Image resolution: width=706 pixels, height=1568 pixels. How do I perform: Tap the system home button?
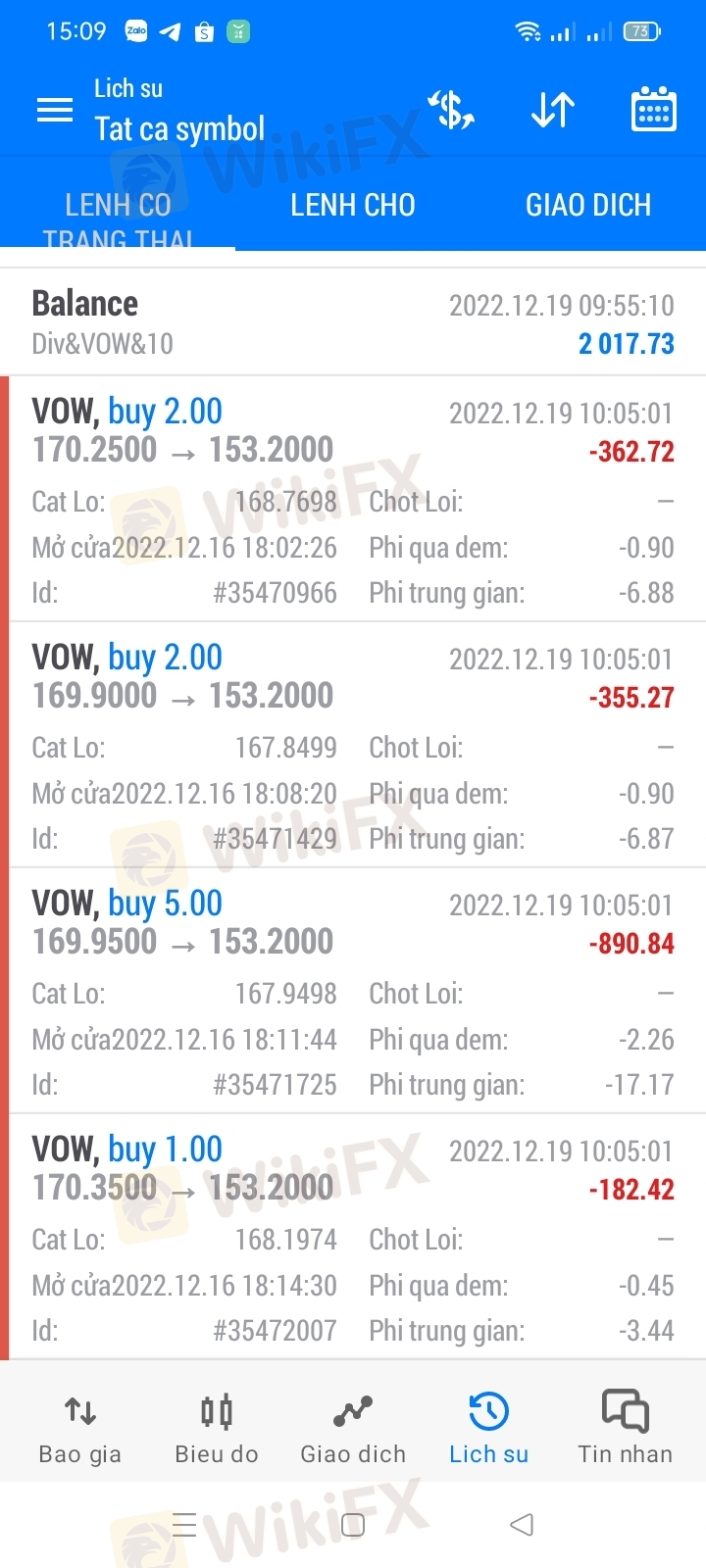(353, 1525)
